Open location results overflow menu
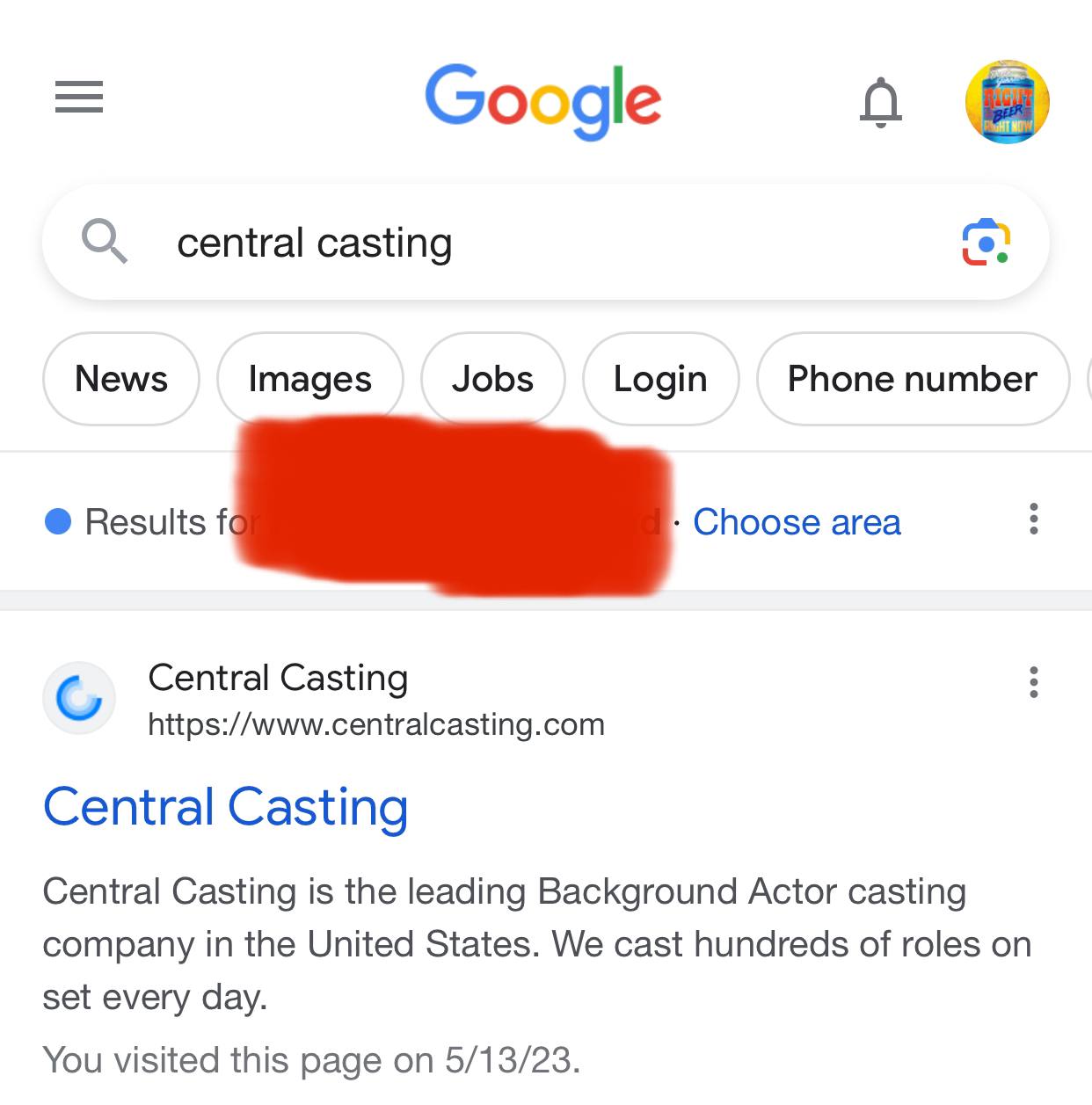Screen dimensions: 1092x1105 click(x=1034, y=519)
